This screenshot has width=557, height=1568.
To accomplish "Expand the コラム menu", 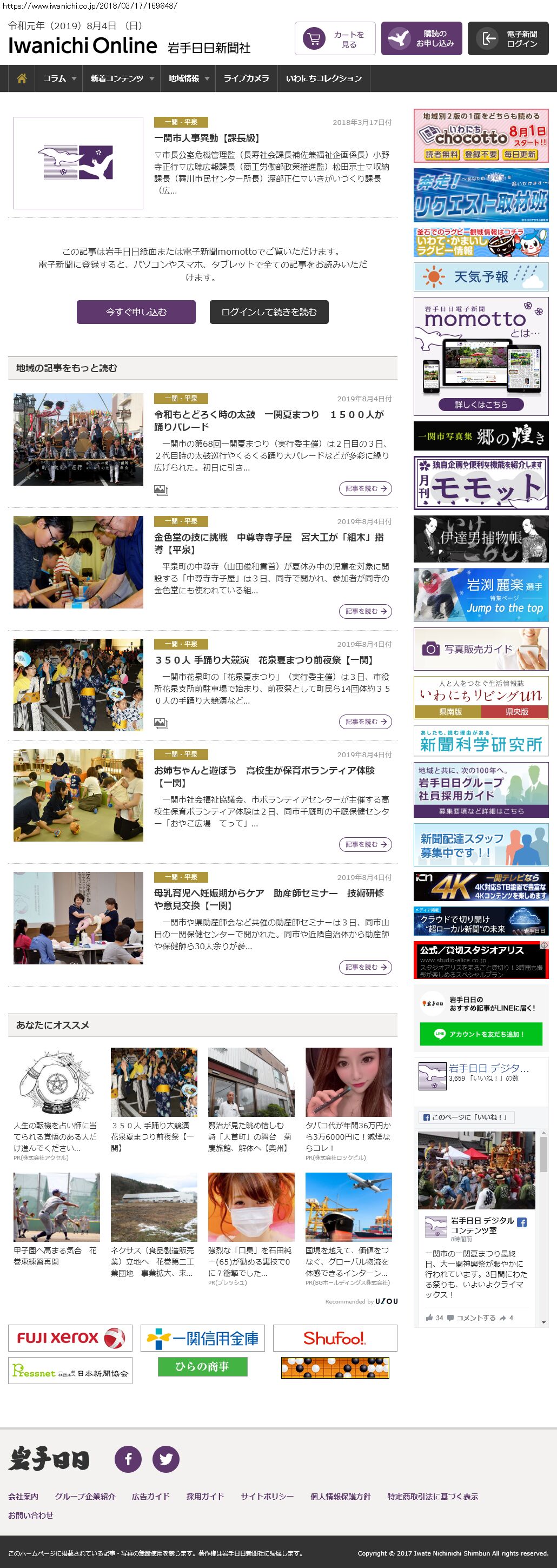I will [59, 78].
